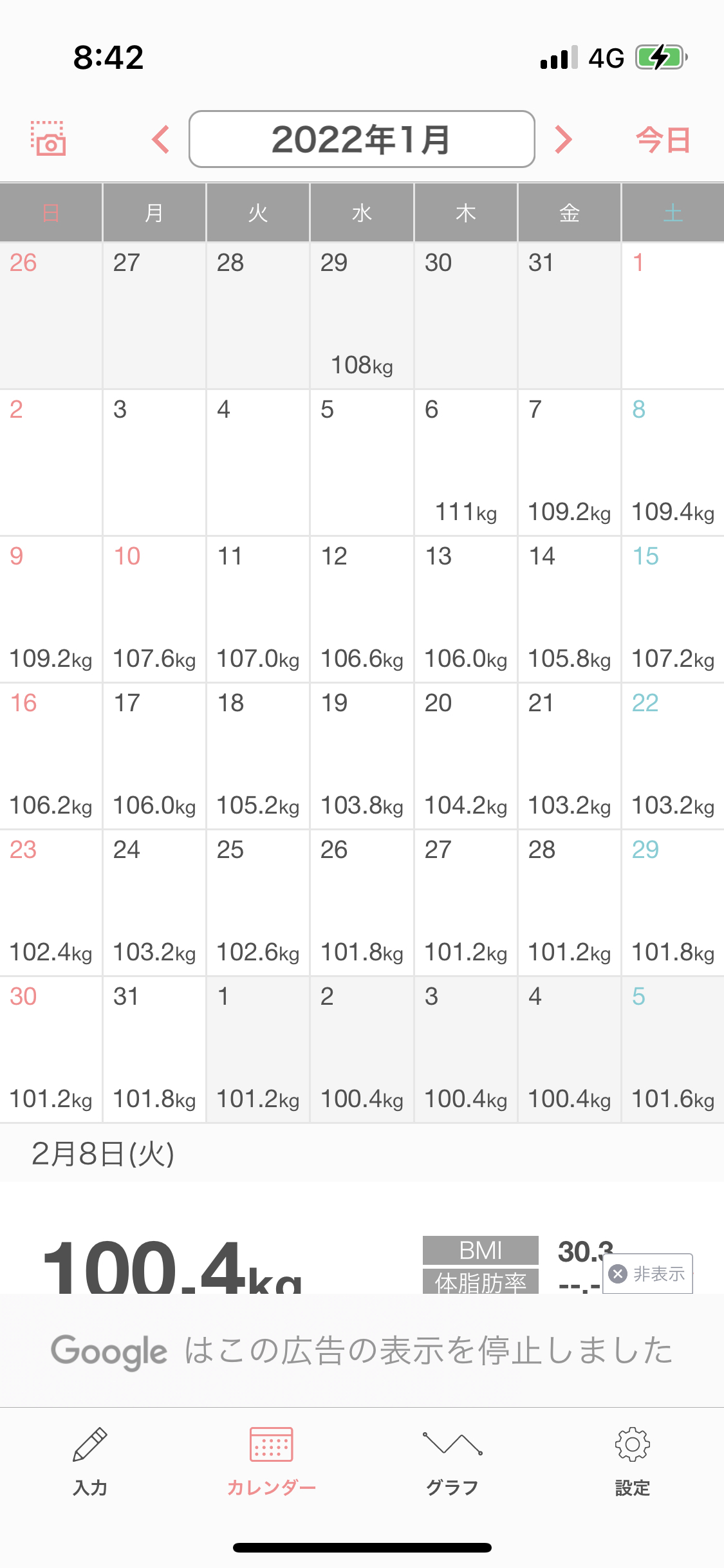Select January 24 with 103.2kg
Viewport: 724px width, 1568px height.
[154, 902]
